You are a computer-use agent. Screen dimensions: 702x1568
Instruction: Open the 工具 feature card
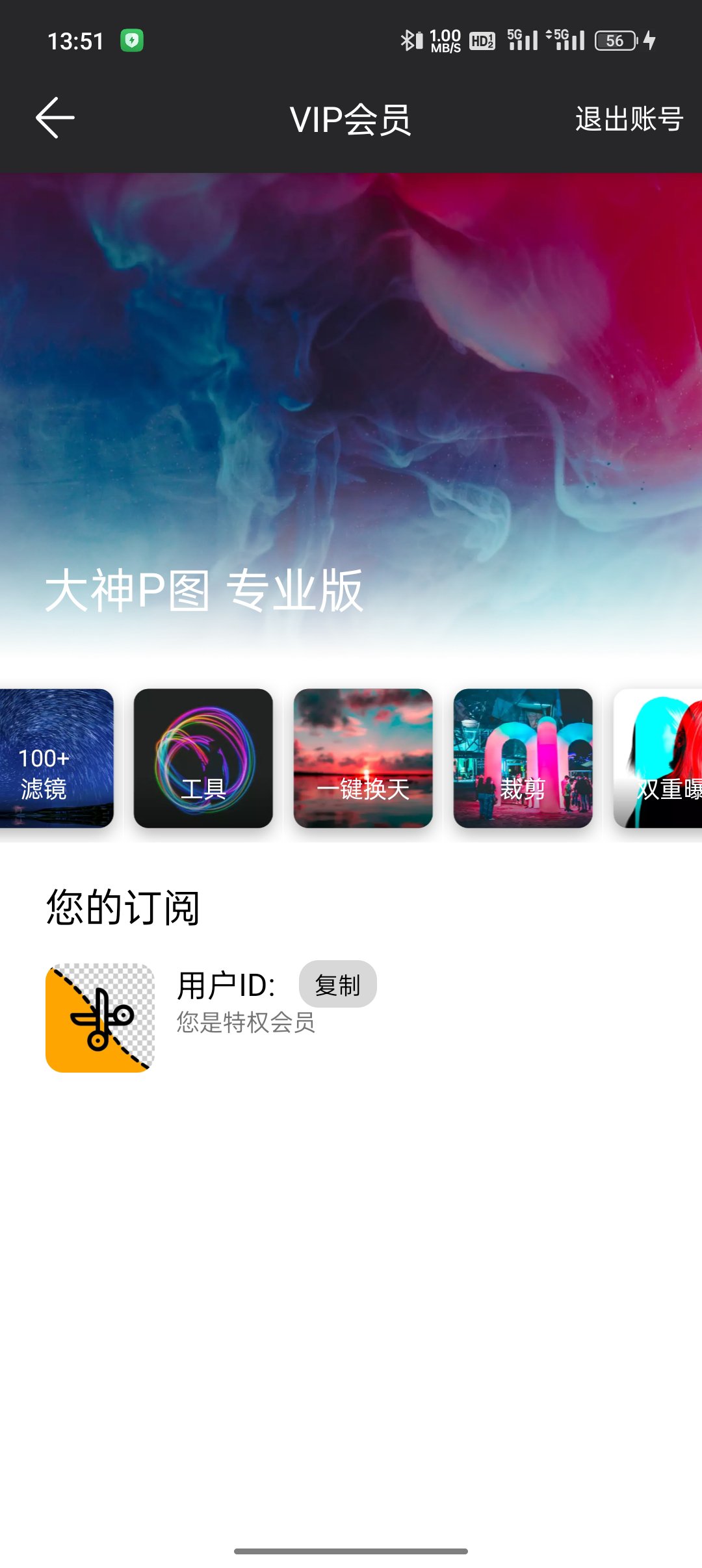(203, 758)
